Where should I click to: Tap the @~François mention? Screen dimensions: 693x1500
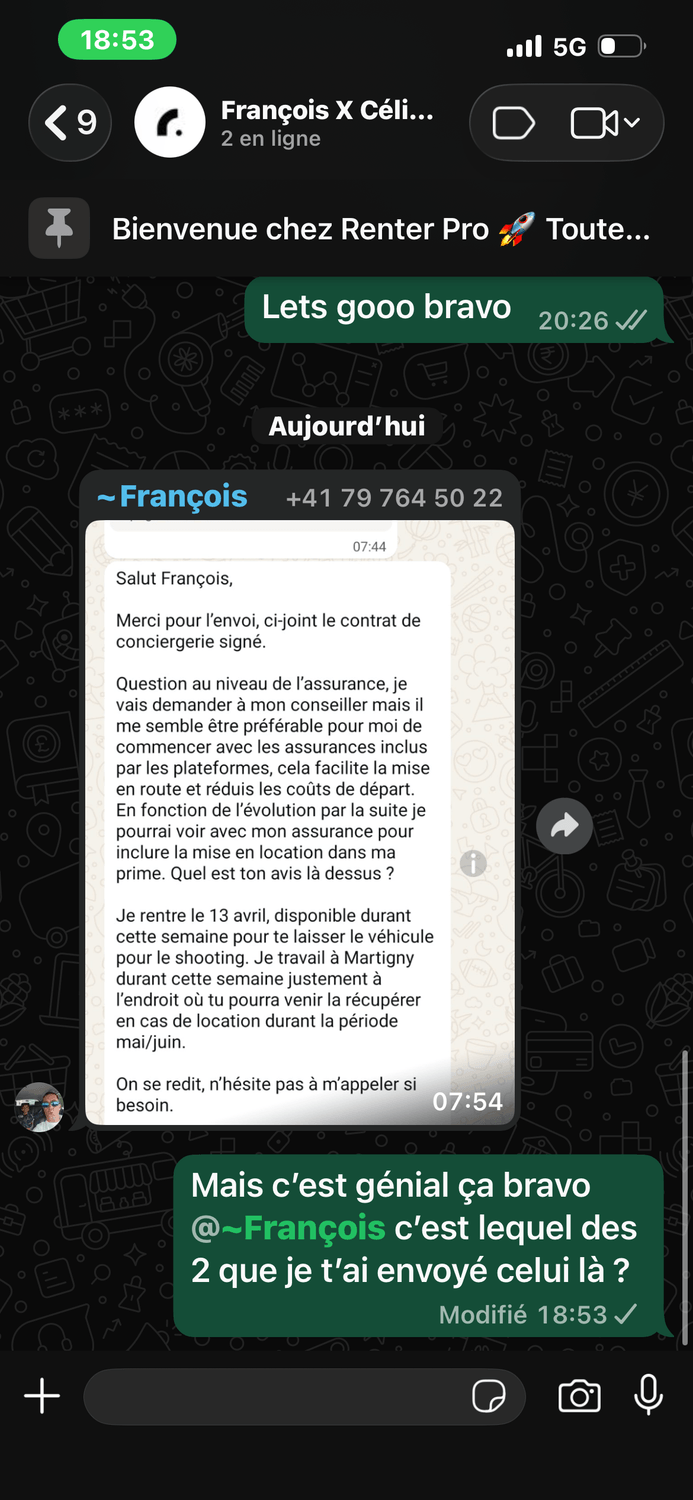click(288, 1228)
